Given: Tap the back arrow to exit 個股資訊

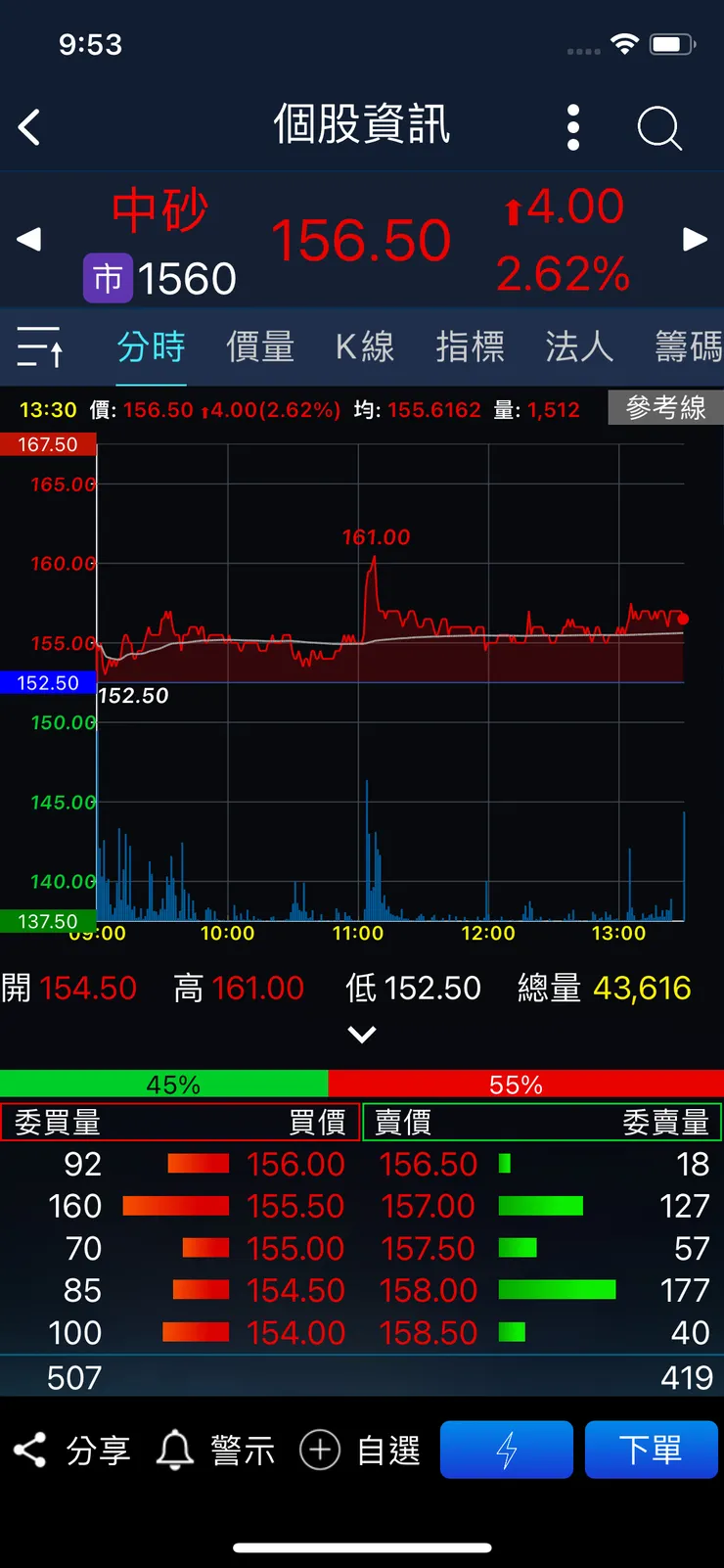Looking at the screenshot, I should [28, 127].
